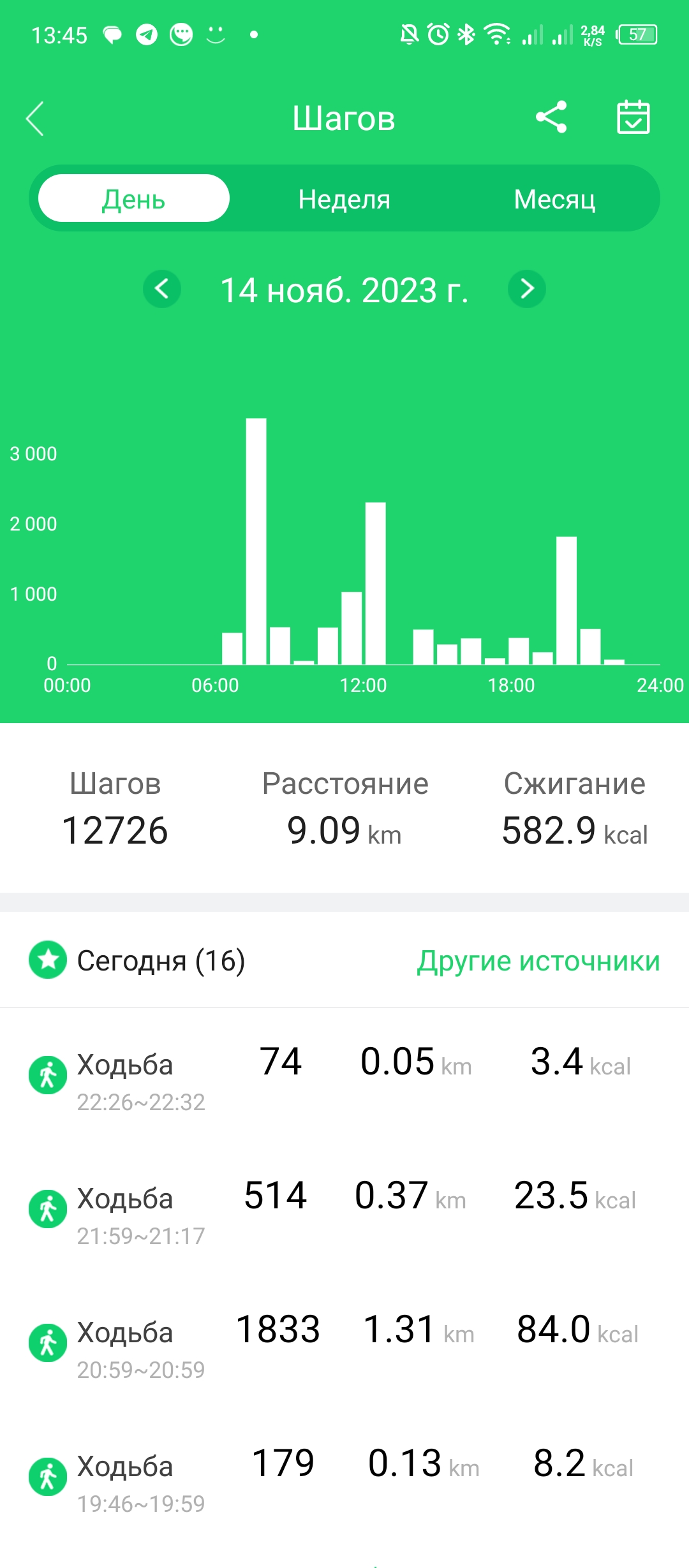Share the step statistics
Viewport: 689px width, 1568px height.
[551, 117]
